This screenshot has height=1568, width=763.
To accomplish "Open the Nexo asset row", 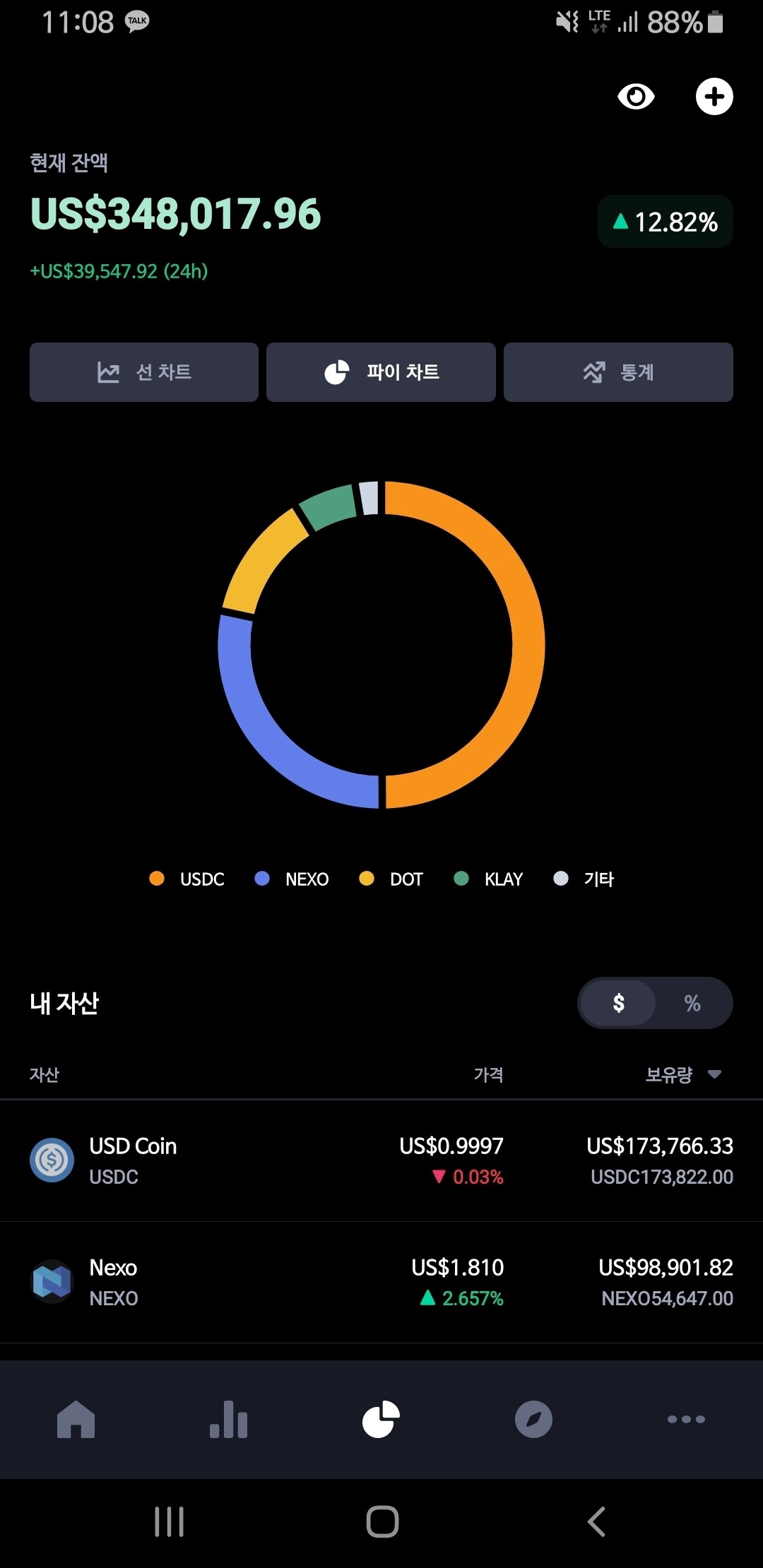I will pyautogui.click(x=381, y=1282).
